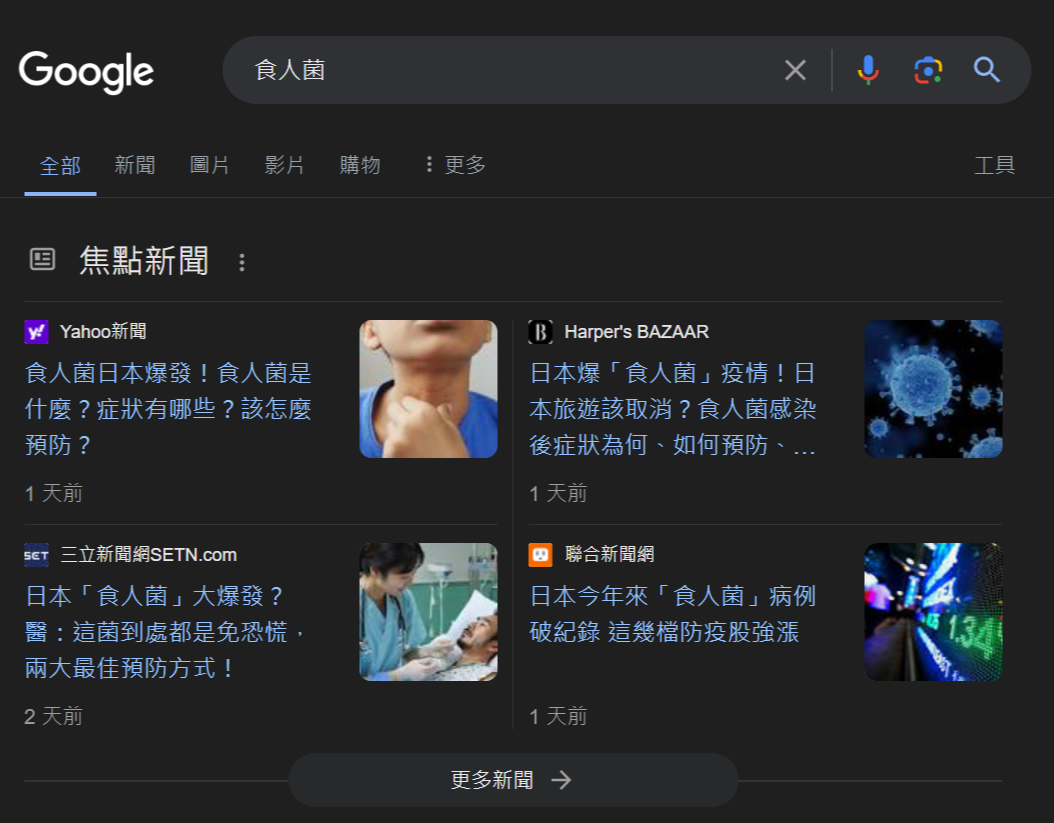
Task: Select the 全部 results tab
Action: click(60, 165)
